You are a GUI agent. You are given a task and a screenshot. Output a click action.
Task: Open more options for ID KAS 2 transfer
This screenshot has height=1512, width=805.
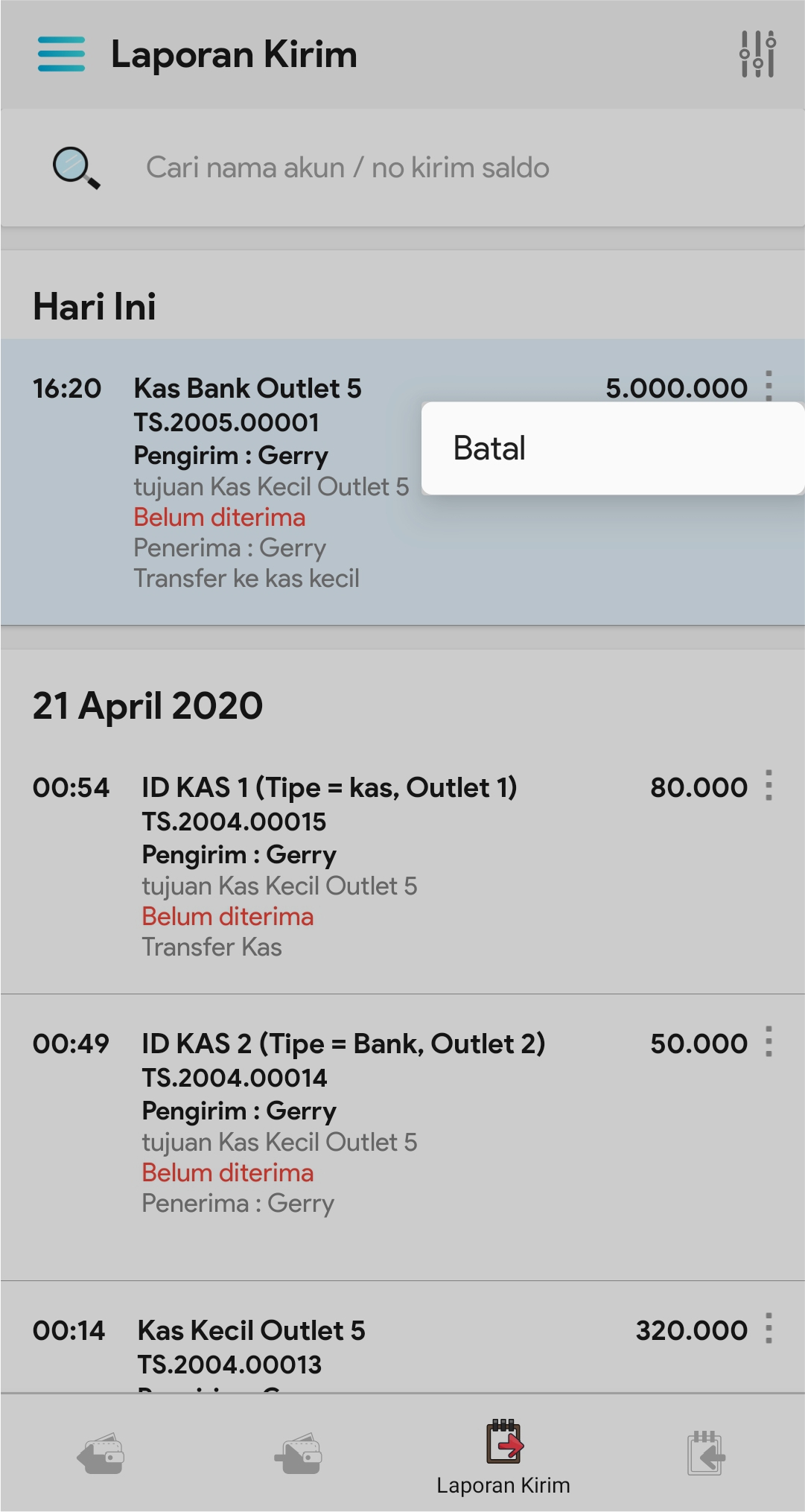click(x=769, y=1042)
